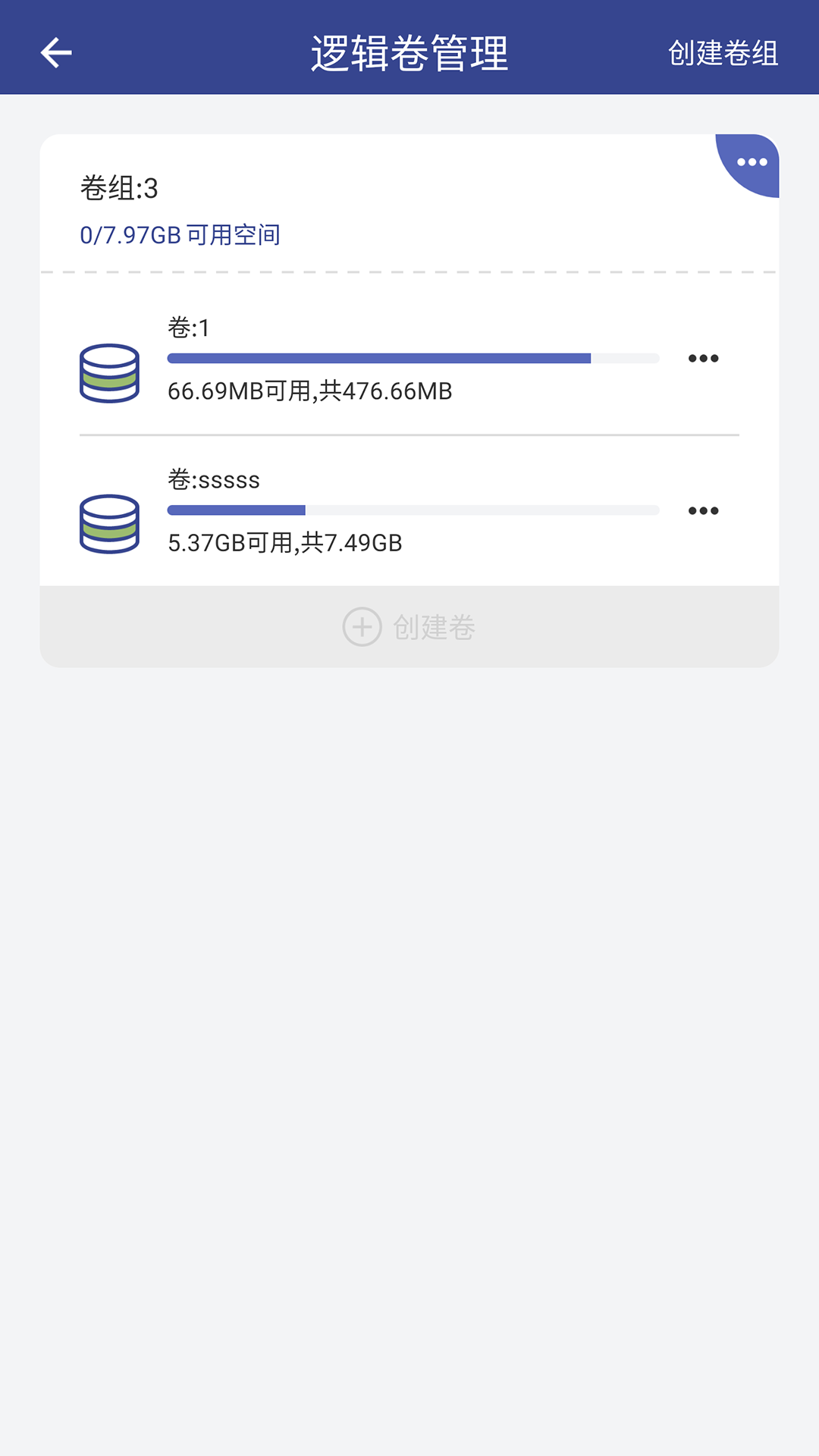
Task: Select the 卷:sssss volume row
Action: pyautogui.click(x=379, y=512)
